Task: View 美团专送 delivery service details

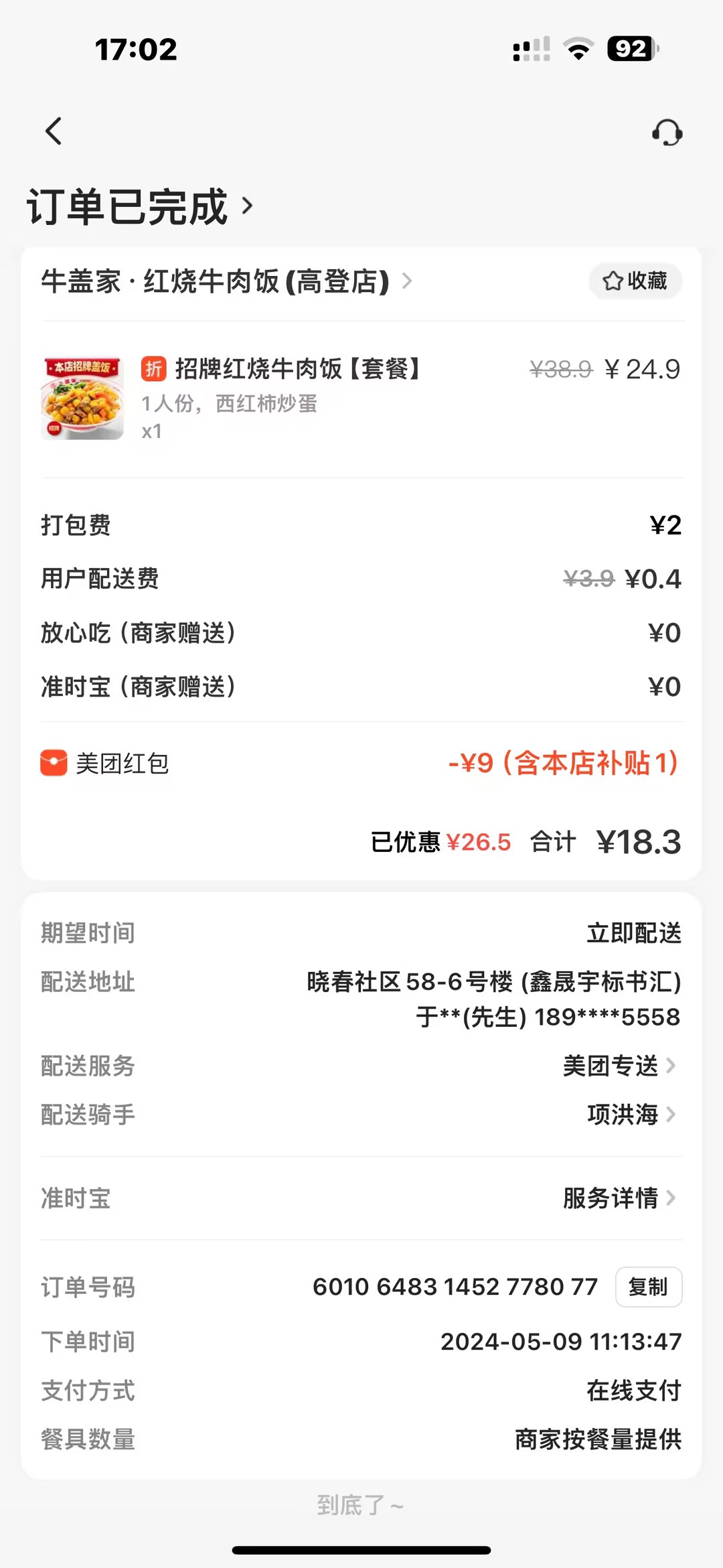Action: [x=619, y=1066]
